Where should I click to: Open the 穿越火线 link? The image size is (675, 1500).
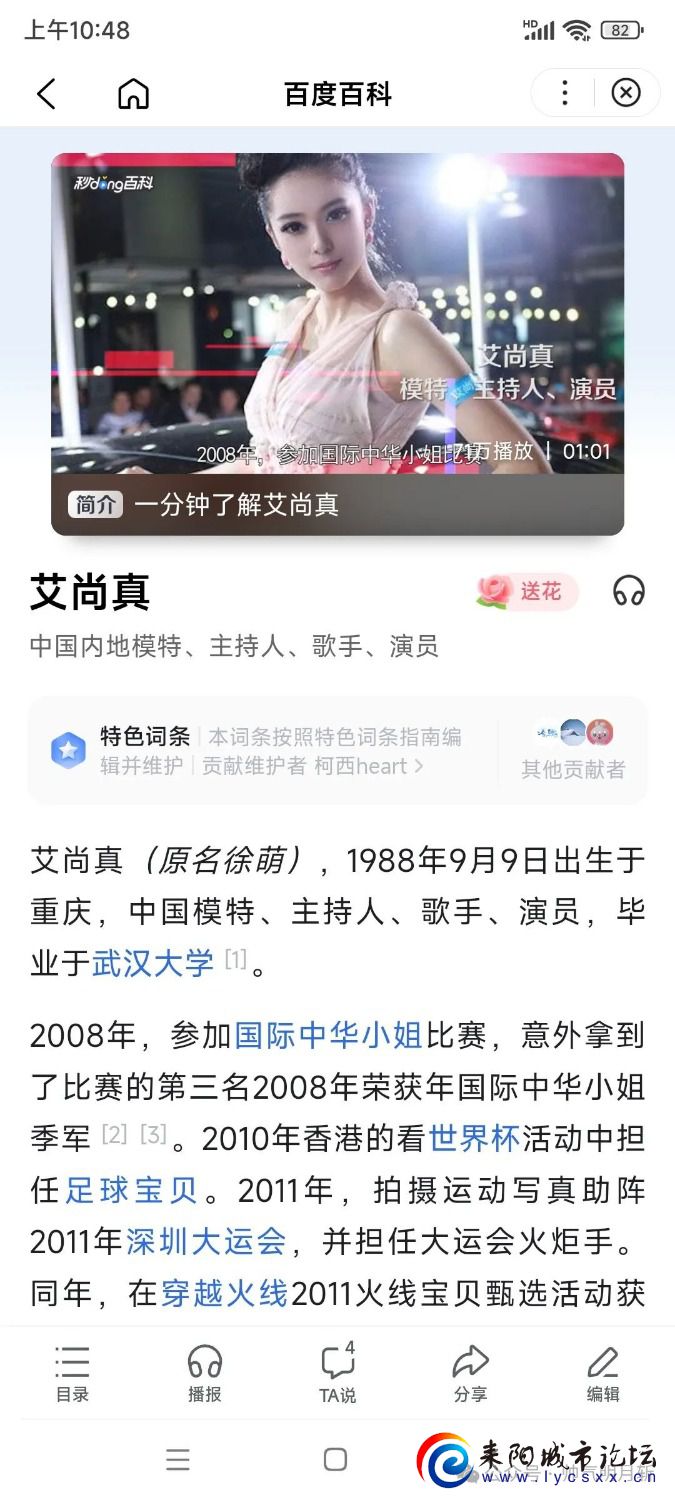point(224,1294)
